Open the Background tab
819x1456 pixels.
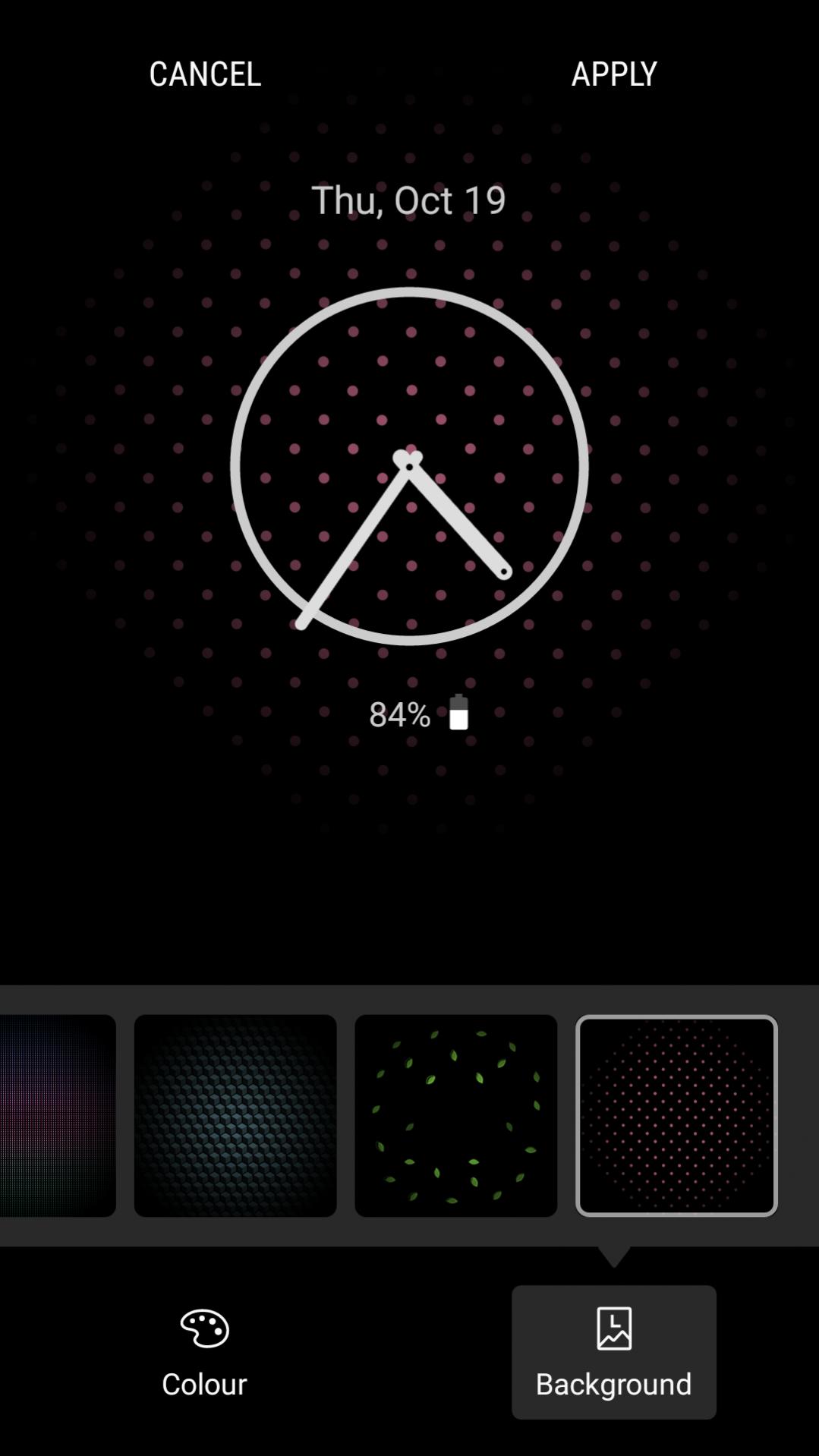point(614,1352)
